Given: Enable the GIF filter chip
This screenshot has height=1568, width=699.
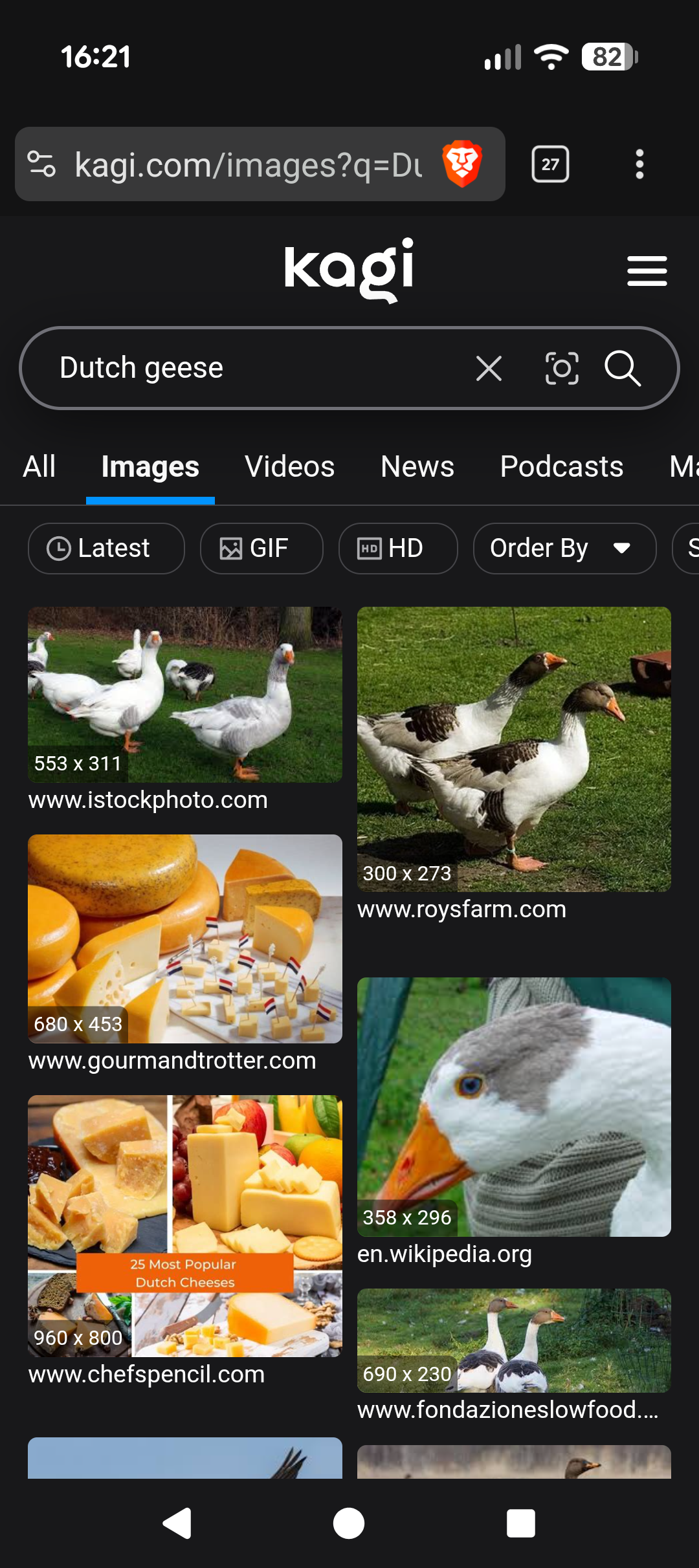Looking at the screenshot, I should coord(261,549).
